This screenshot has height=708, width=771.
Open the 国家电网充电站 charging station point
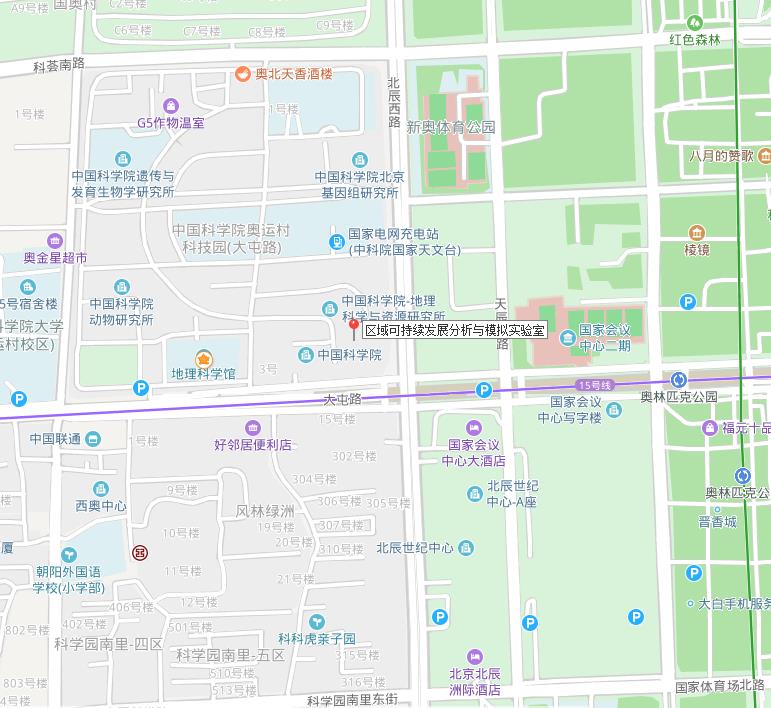click(x=338, y=241)
